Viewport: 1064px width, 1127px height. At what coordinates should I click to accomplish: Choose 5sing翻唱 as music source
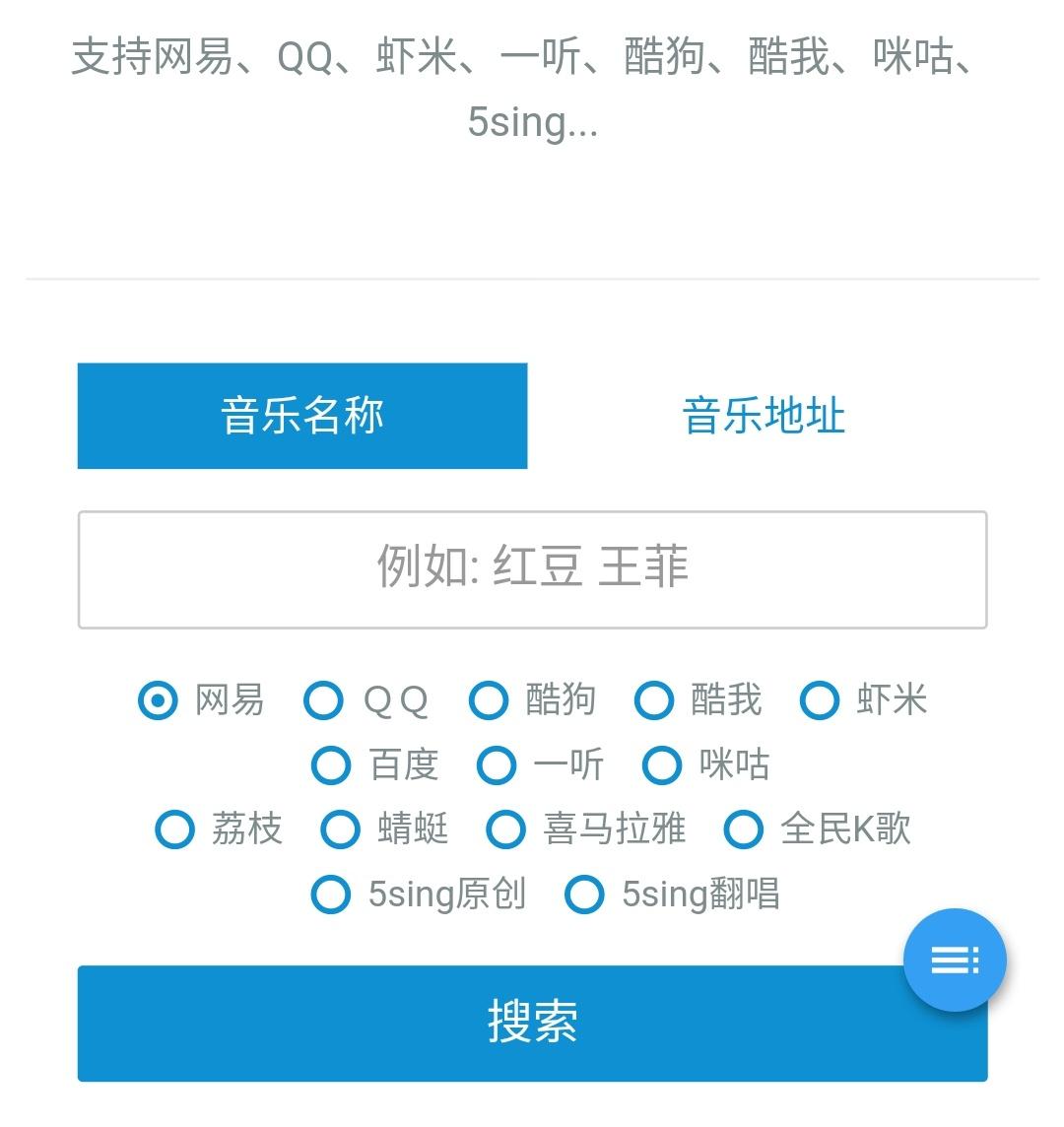coord(583,895)
